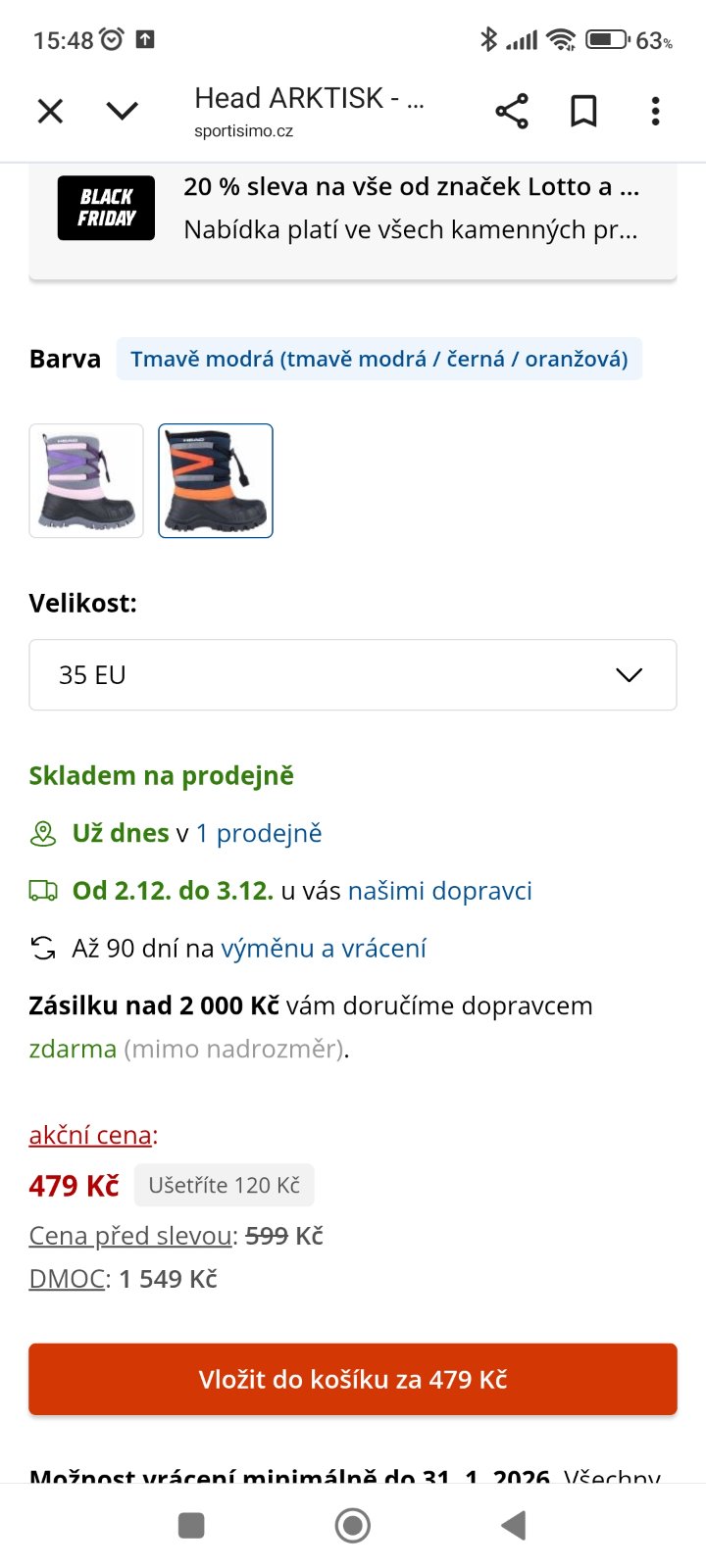The width and height of the screenshot is (706, 1568).
Task: Go to home screen via navigation bar
Action: 353,1526
